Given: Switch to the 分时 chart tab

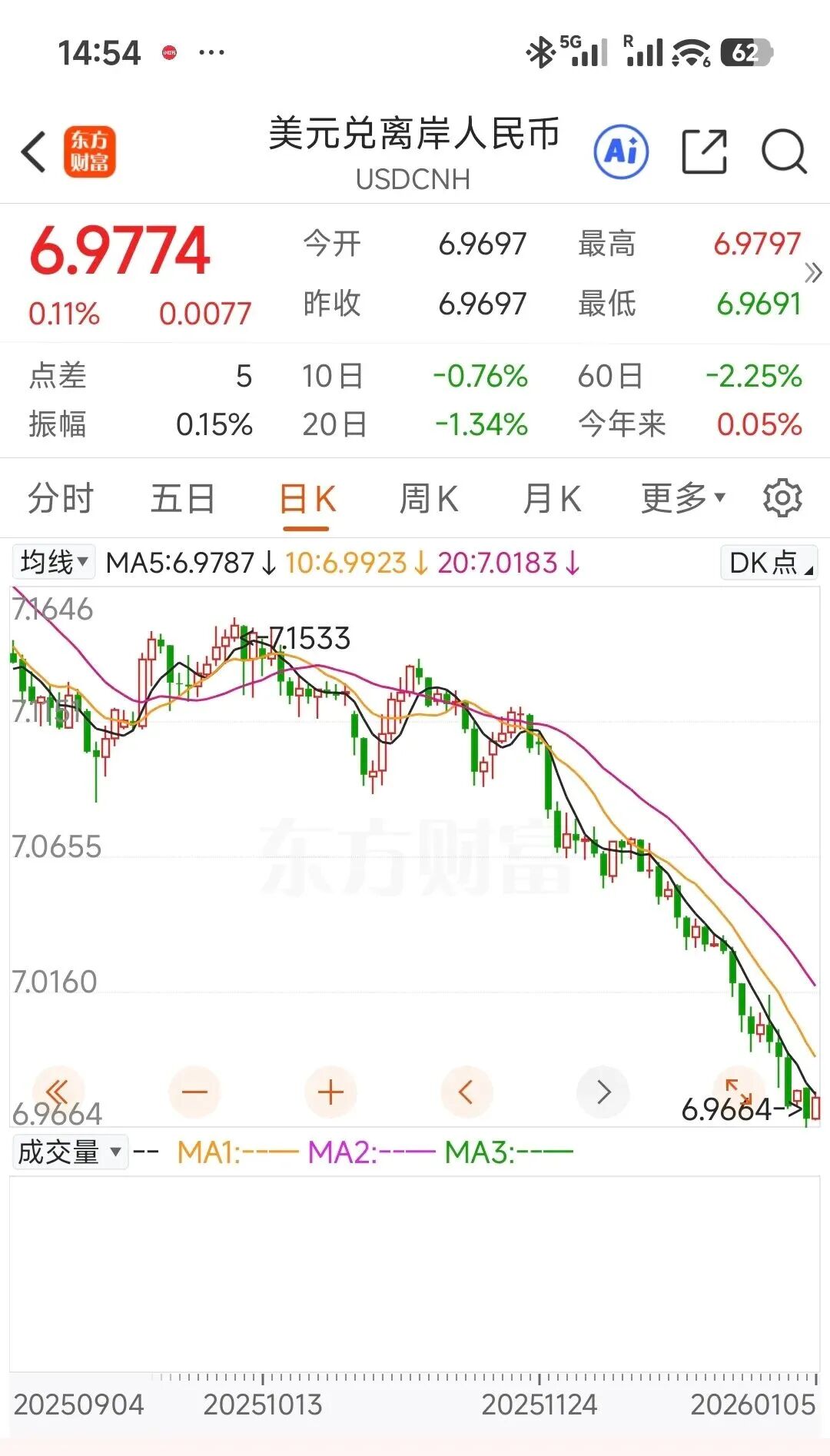Looking at the screenshot, I should [x=60, y=498].
